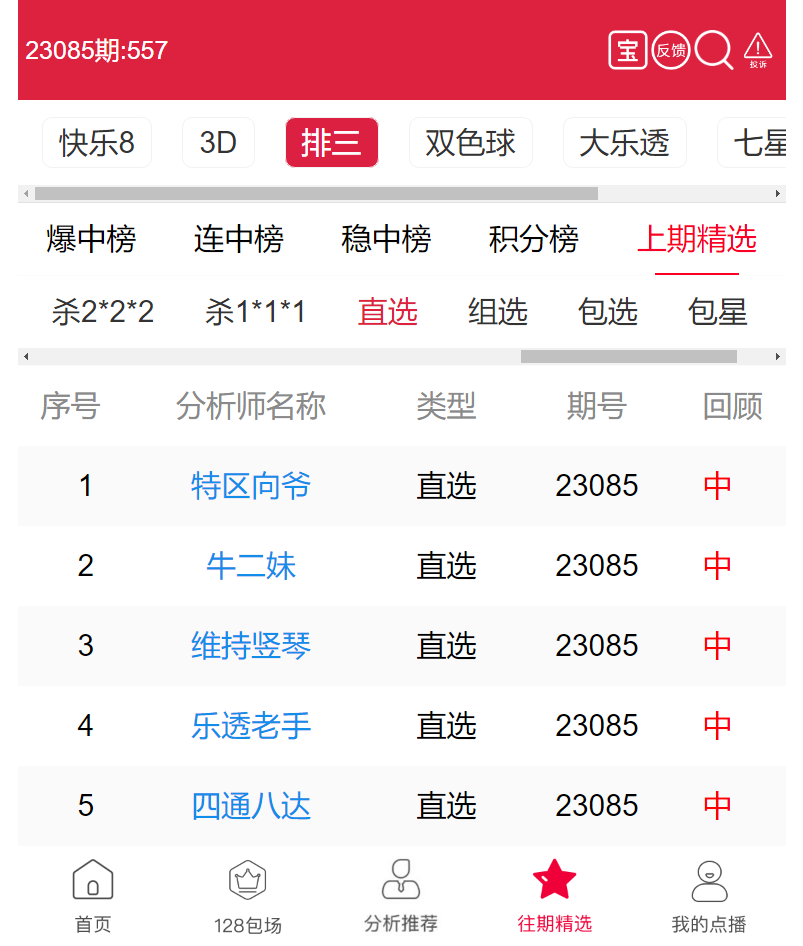Select the 3D lottery chip
The height and width of the screenshot is (946, 803).
click(x=218, y=143)
